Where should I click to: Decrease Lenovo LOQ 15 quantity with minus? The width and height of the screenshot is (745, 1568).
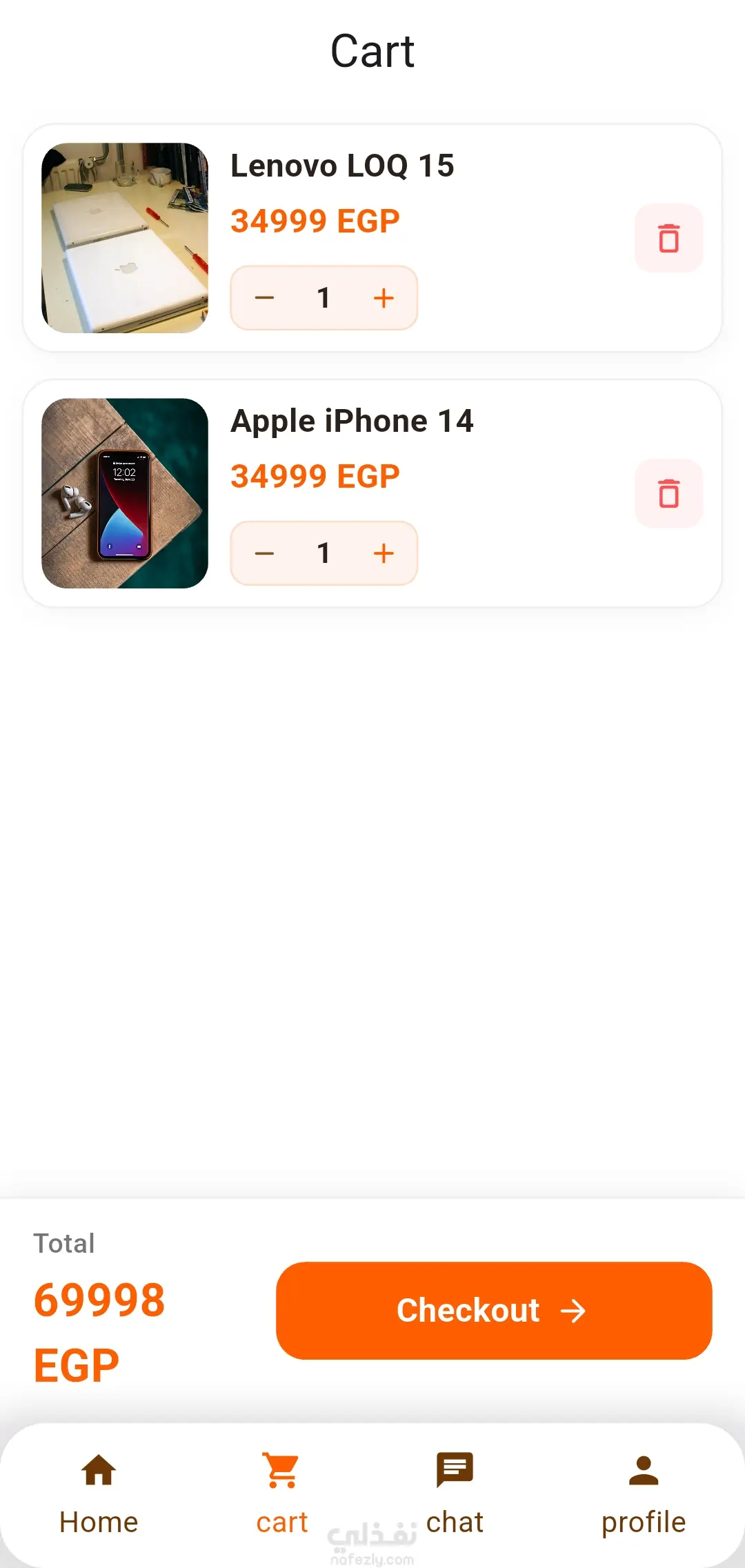coord(265,298)
